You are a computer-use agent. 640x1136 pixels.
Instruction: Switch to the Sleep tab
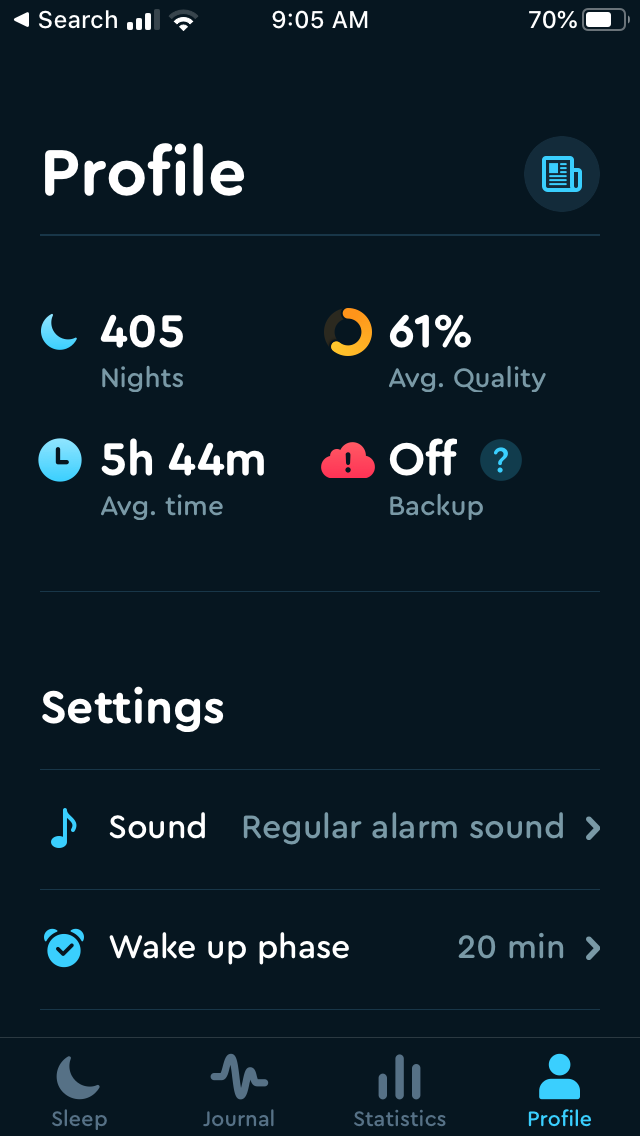79,1090
